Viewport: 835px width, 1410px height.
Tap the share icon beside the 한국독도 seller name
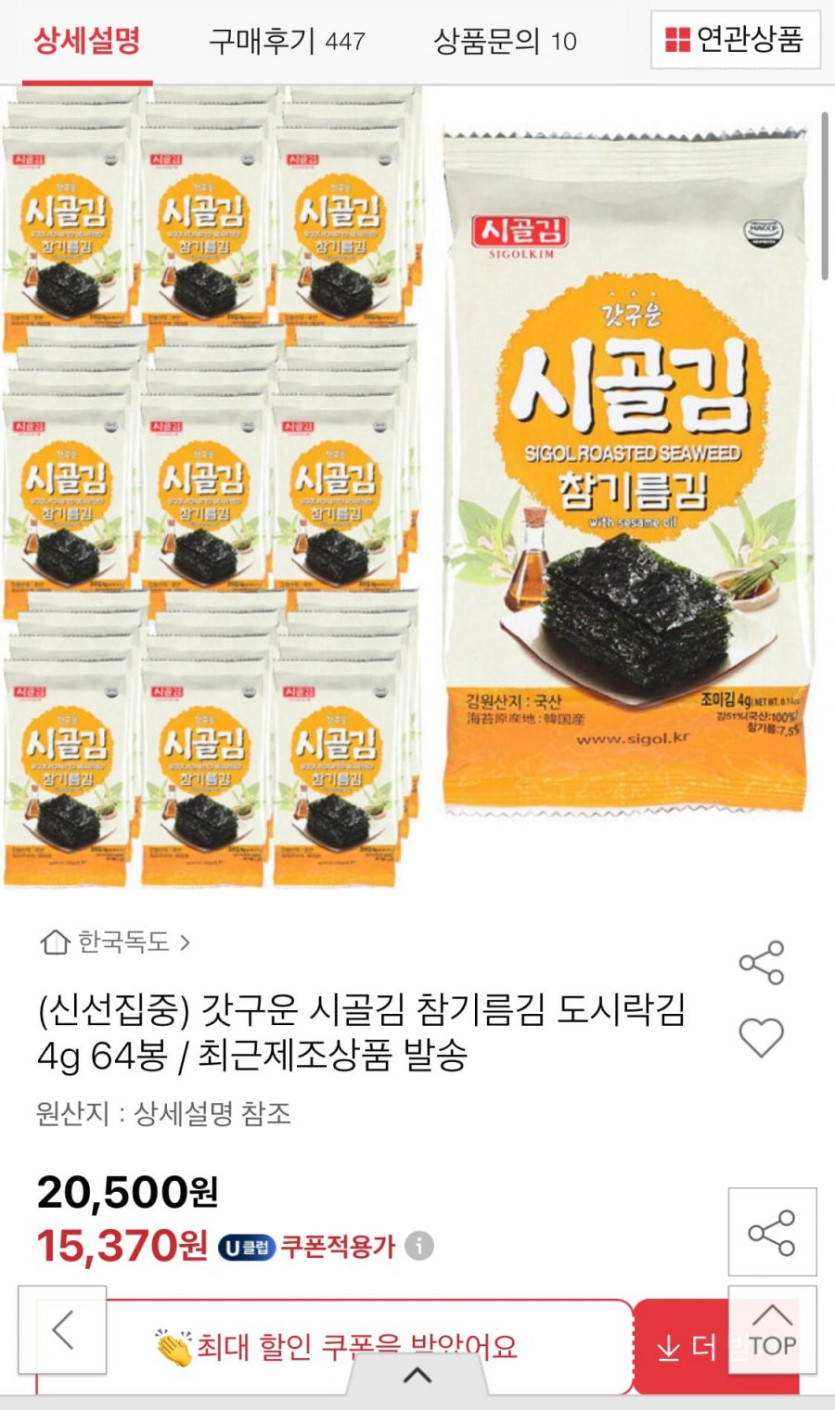(x=761, y=963)
